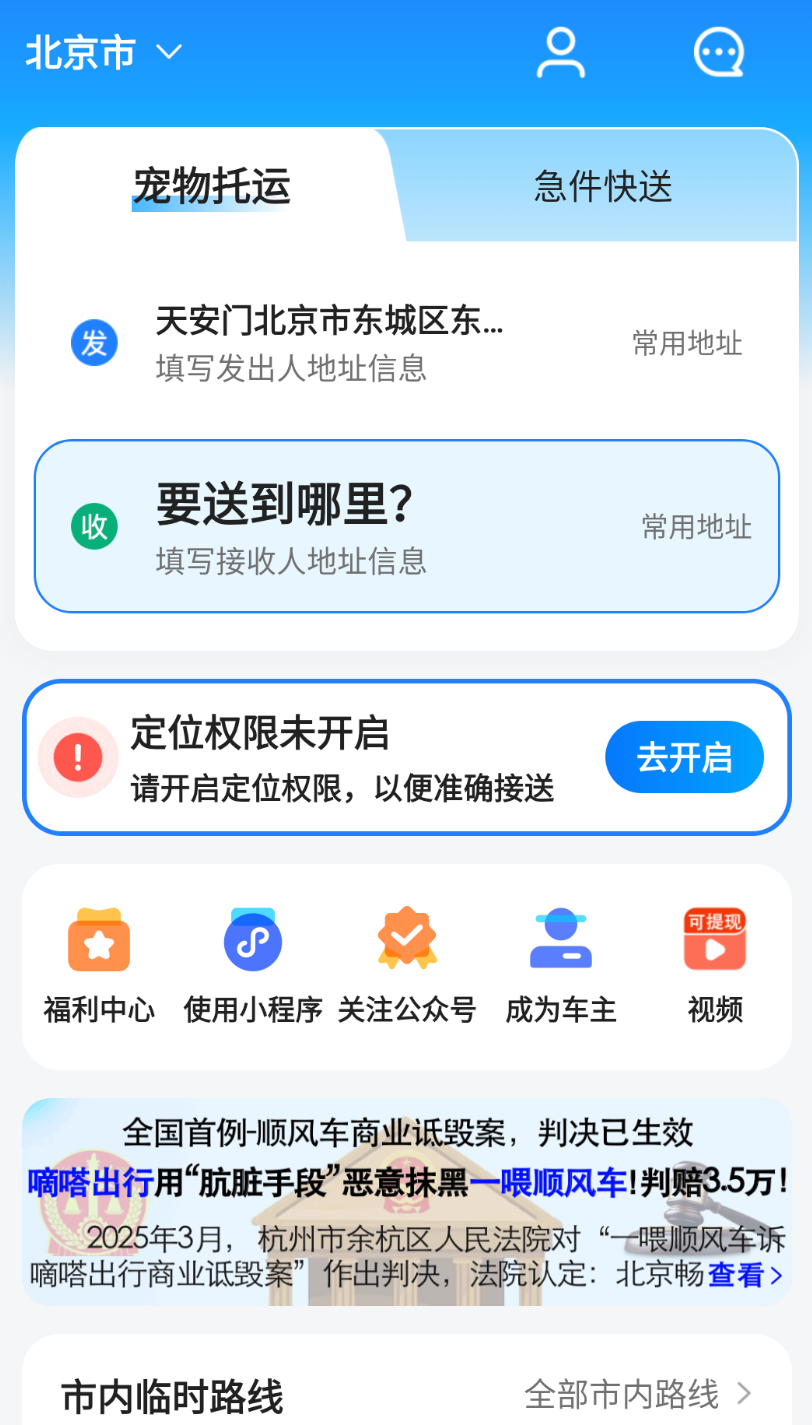The width and height of the screenshot is (812, 1425).
Task: Open 成为车主 to become a driver
Action: [x=561, y=965]
